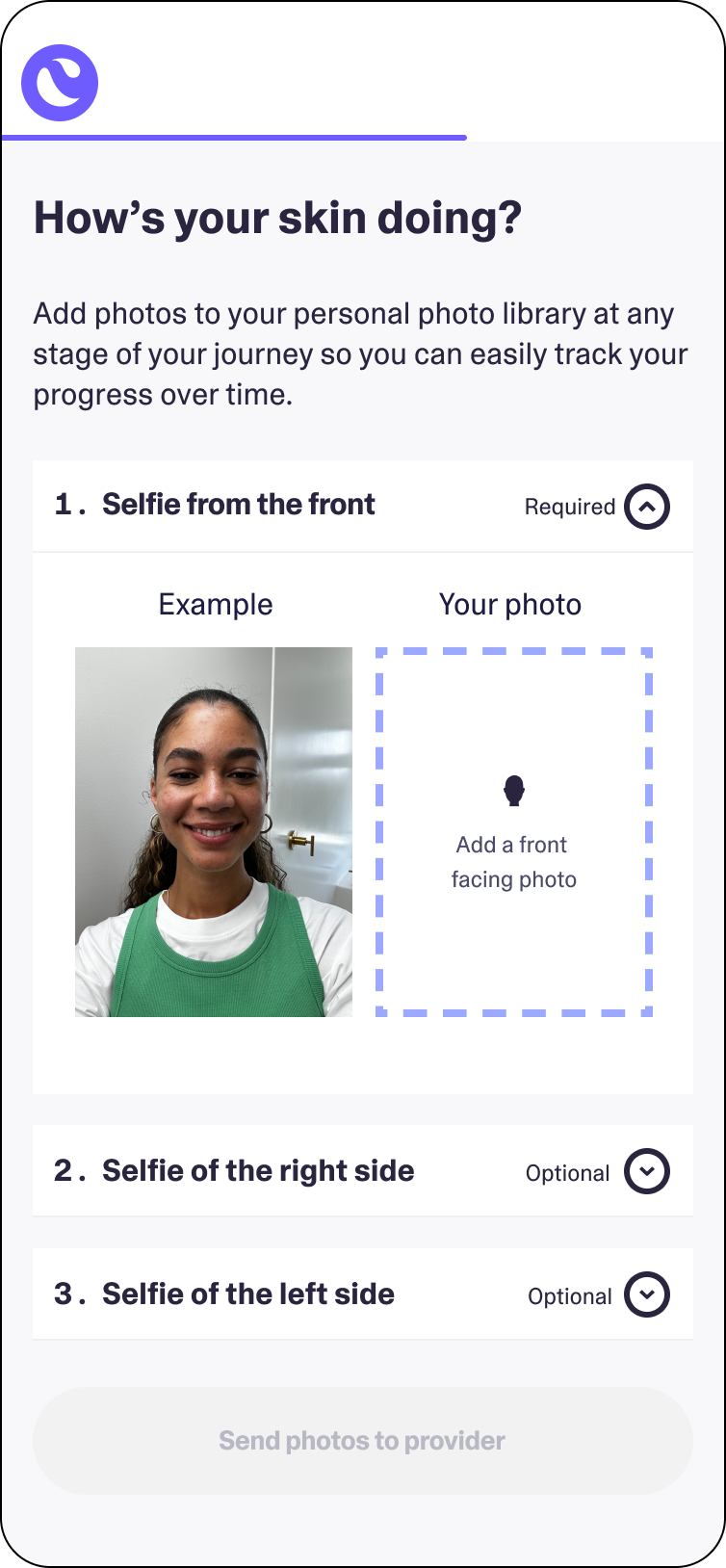Expand Selfie of the right side

[647, 1172]
